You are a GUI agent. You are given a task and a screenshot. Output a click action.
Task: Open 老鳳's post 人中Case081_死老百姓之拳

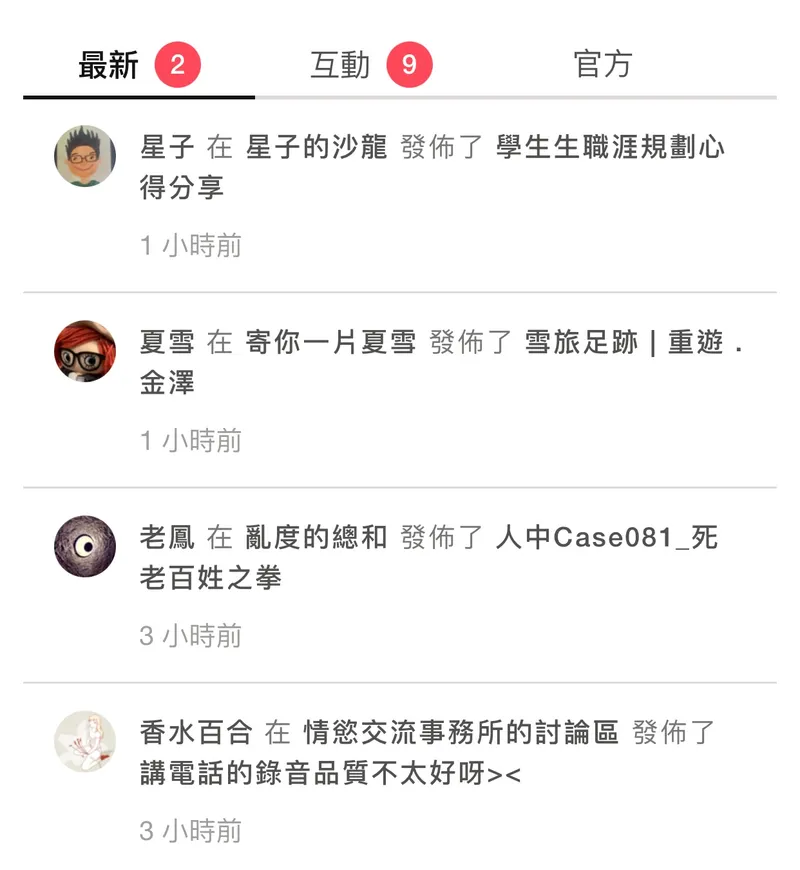coord(606,538)
